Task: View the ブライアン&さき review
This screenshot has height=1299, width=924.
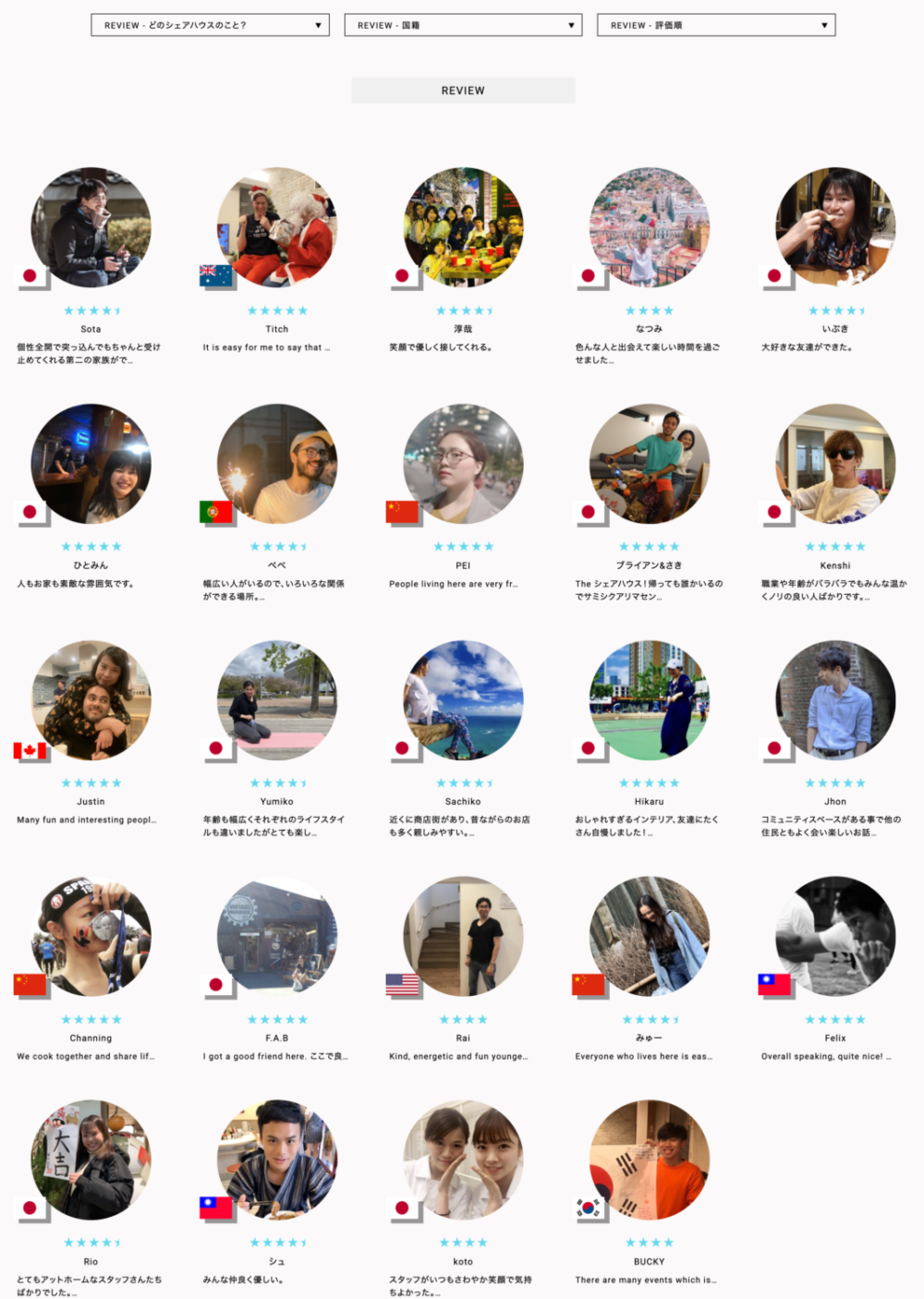Action: coord(649,465)
